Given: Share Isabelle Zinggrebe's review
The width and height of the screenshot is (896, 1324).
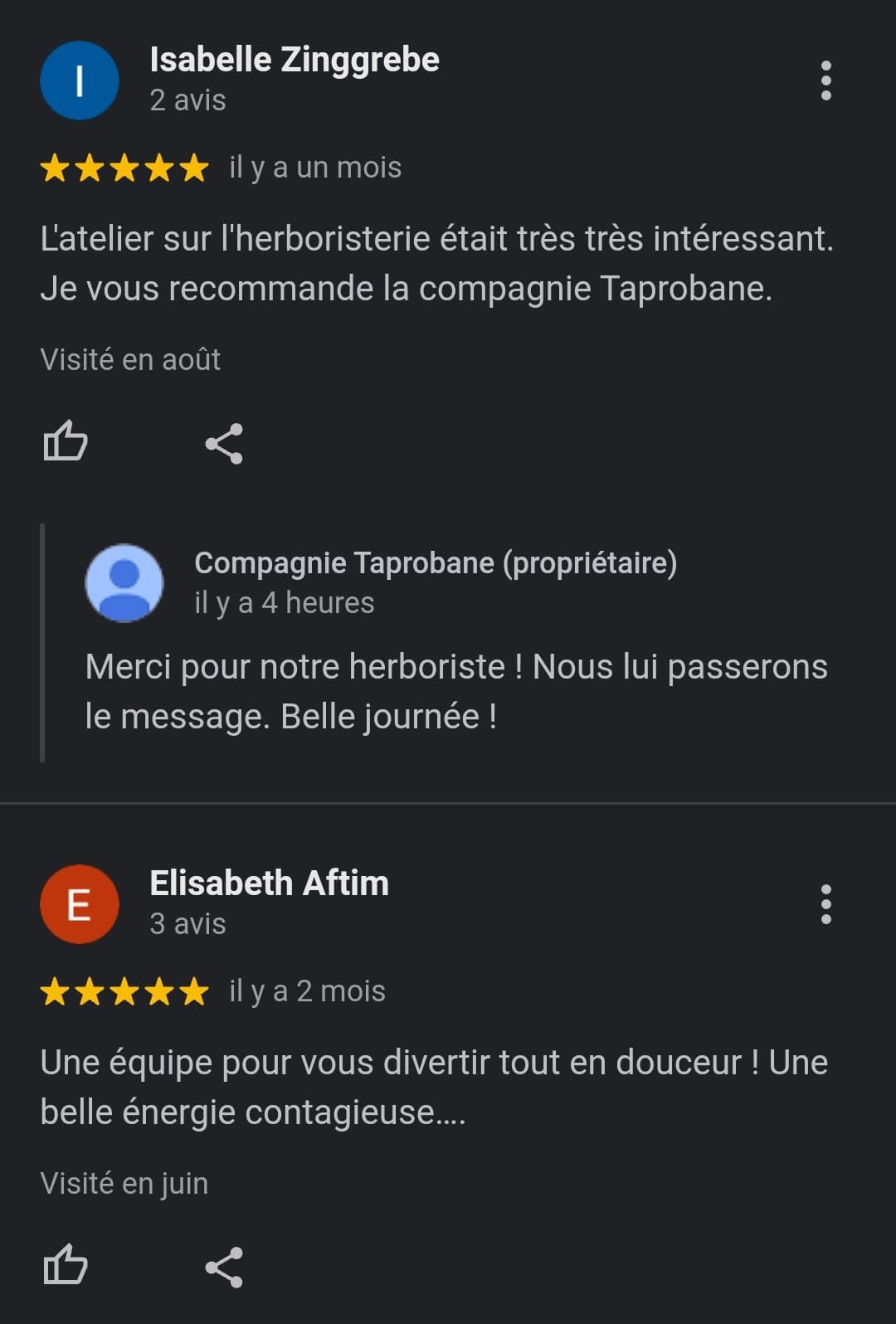Looking at the screenshot, I should pos(224,443).
